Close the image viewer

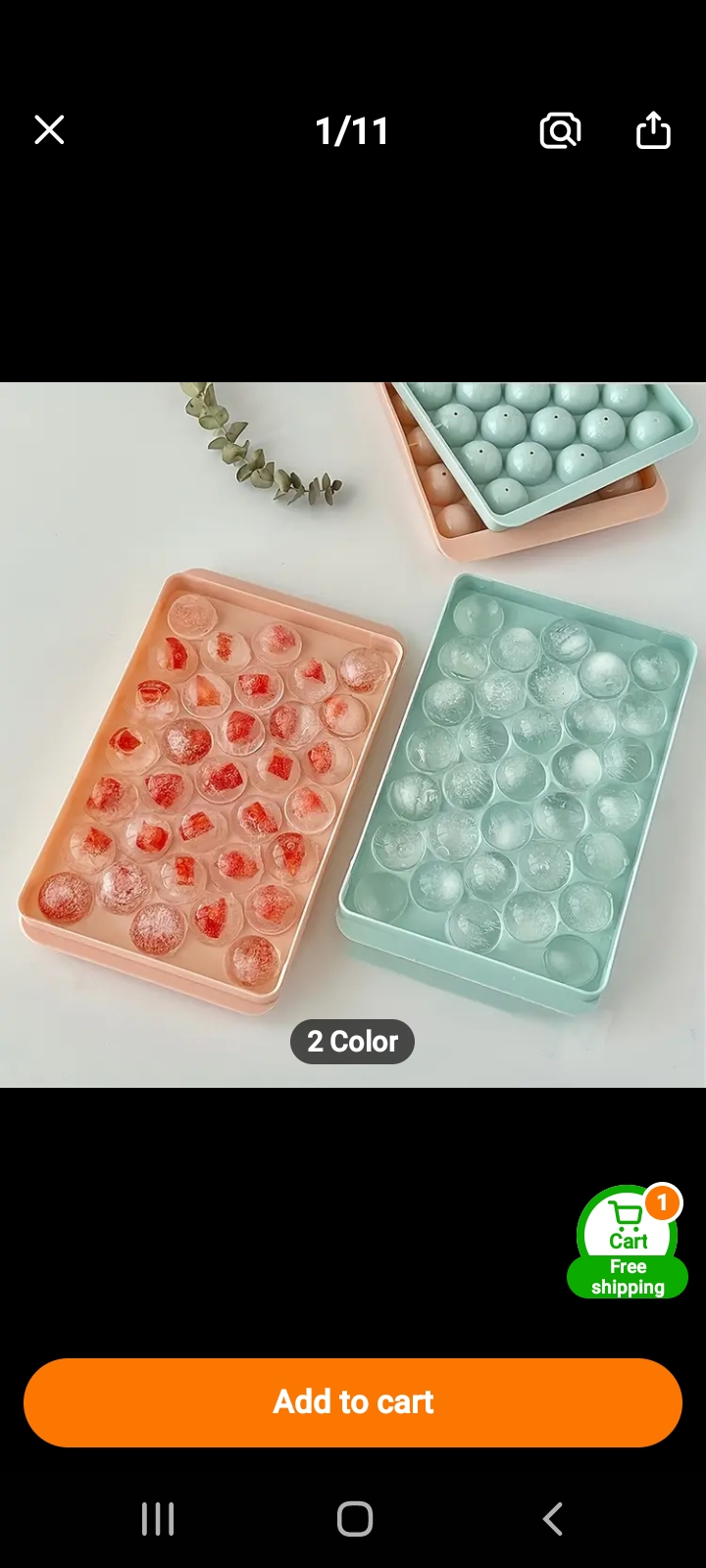point(49,129)
